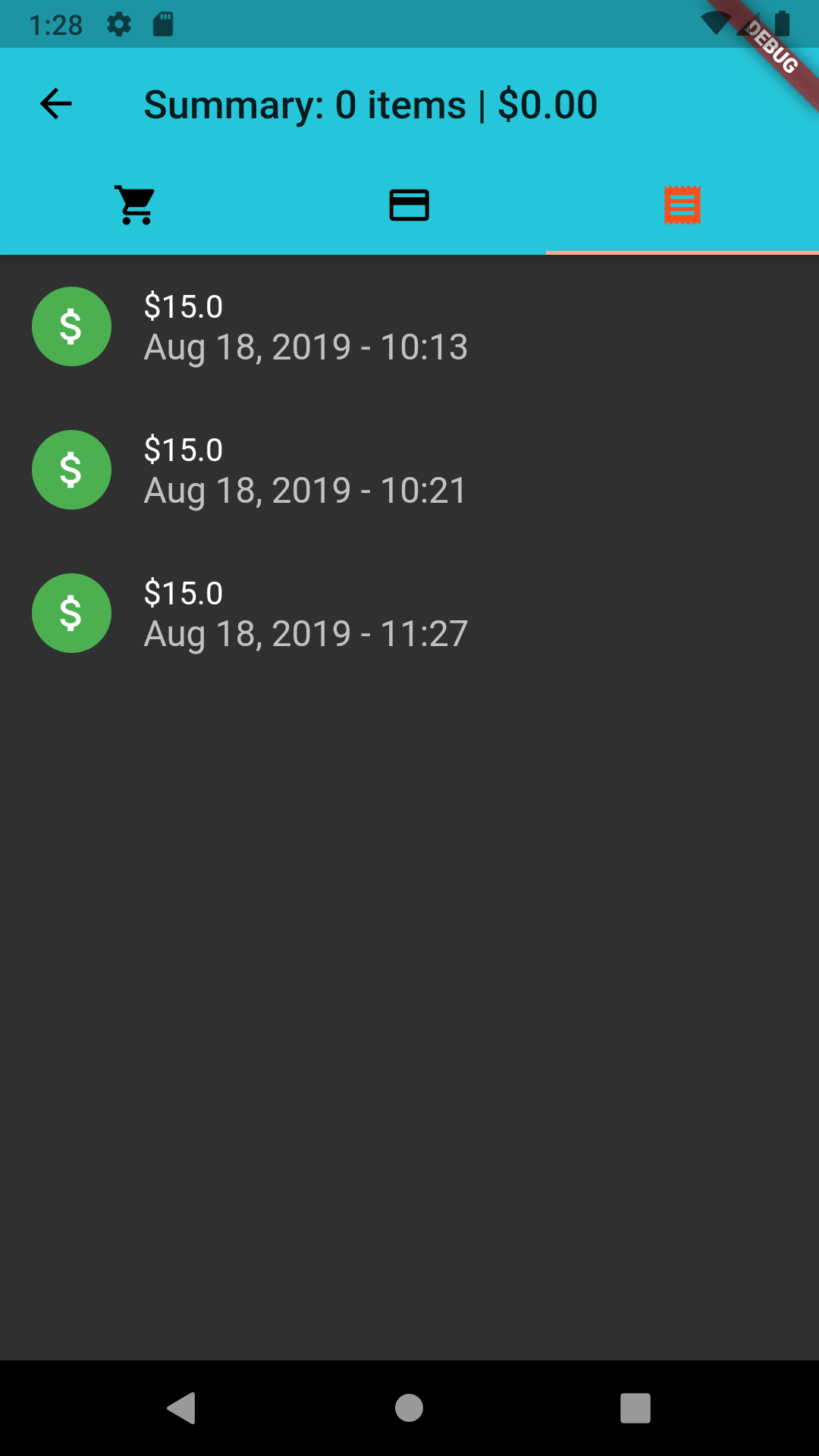The width and height of the screenshot is (819, 1456).
Task: Select the receipts history tab
Action: 682,205
